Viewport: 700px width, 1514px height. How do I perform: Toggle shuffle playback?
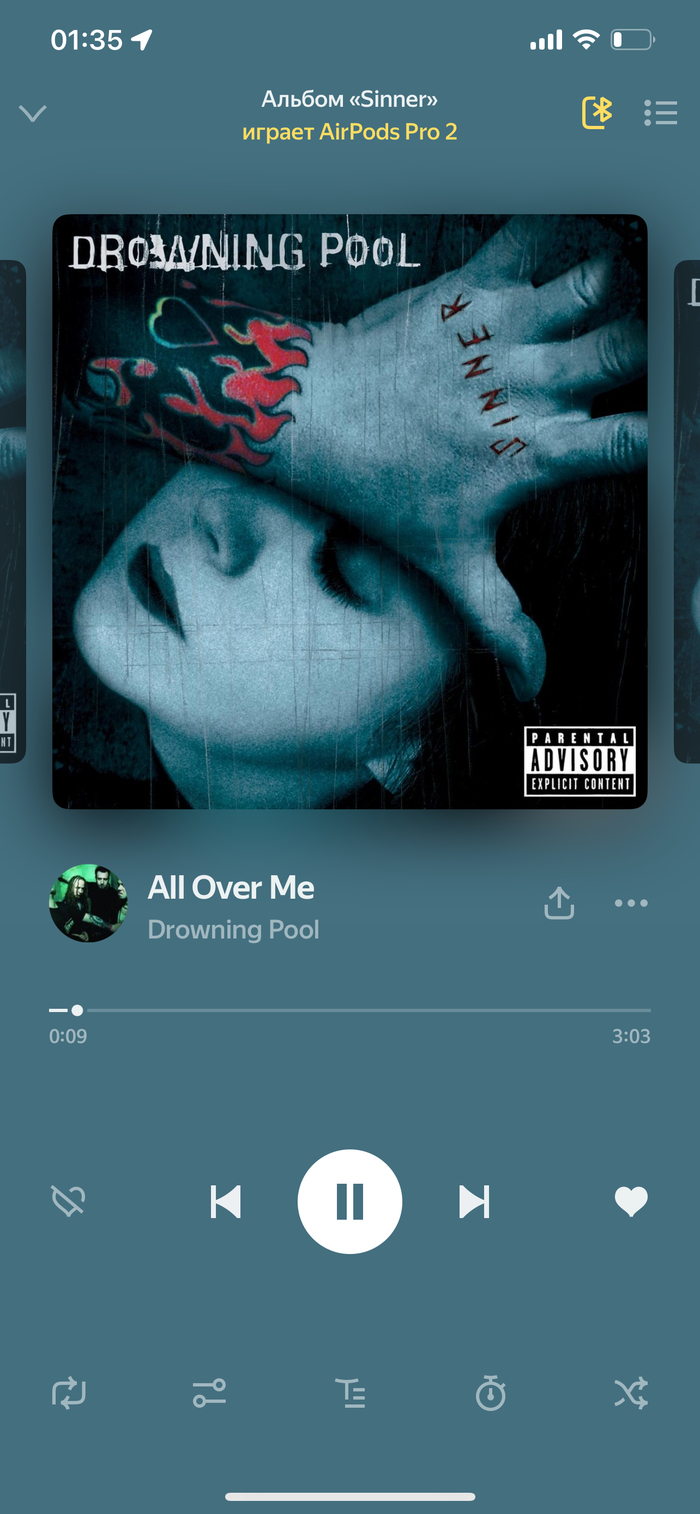631,1393
